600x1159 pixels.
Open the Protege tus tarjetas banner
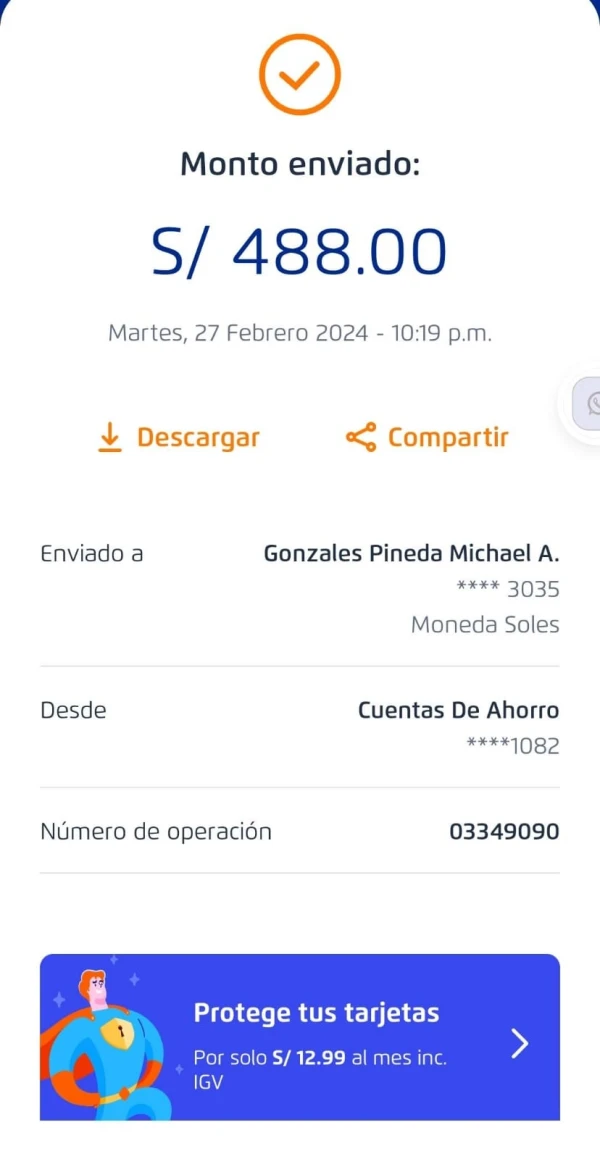[x=300, y=1037]
